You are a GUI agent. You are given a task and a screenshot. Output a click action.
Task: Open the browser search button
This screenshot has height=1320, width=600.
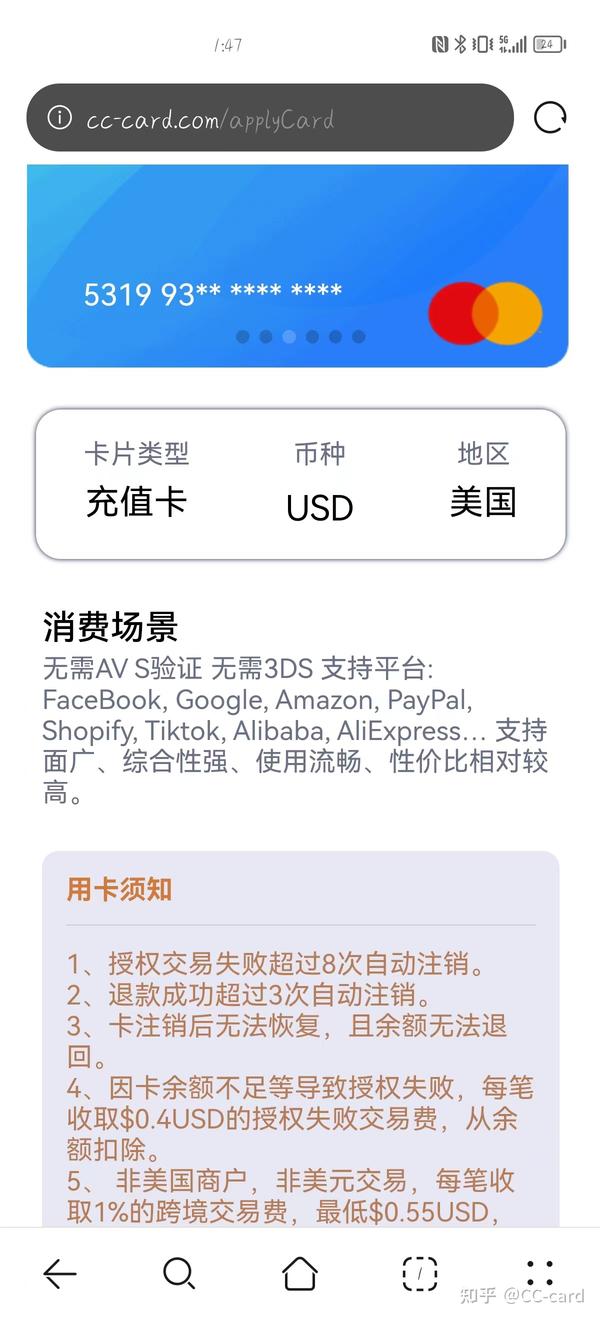[179, 1273]
